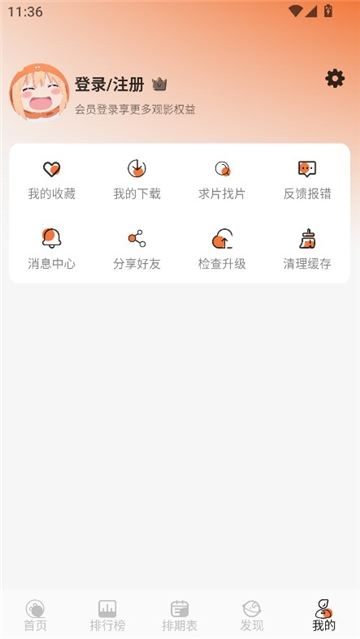
Task: Select the 我的 tab
Action: coord(324,615)
